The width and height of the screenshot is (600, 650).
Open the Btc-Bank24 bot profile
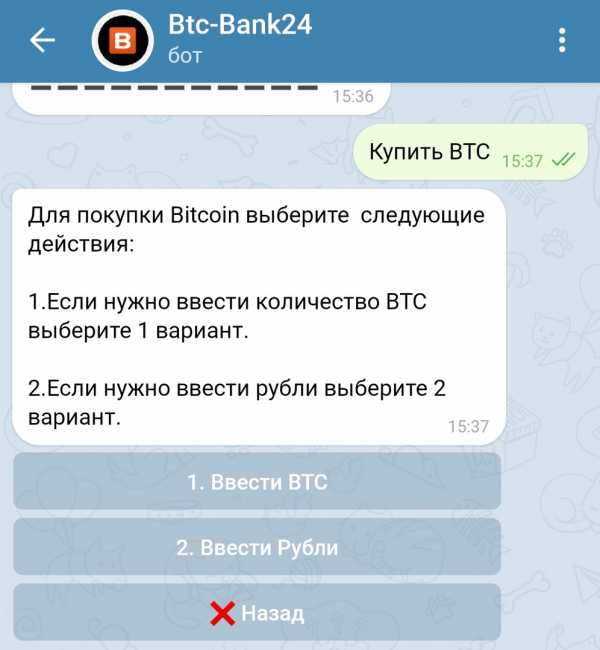(240, 39)
